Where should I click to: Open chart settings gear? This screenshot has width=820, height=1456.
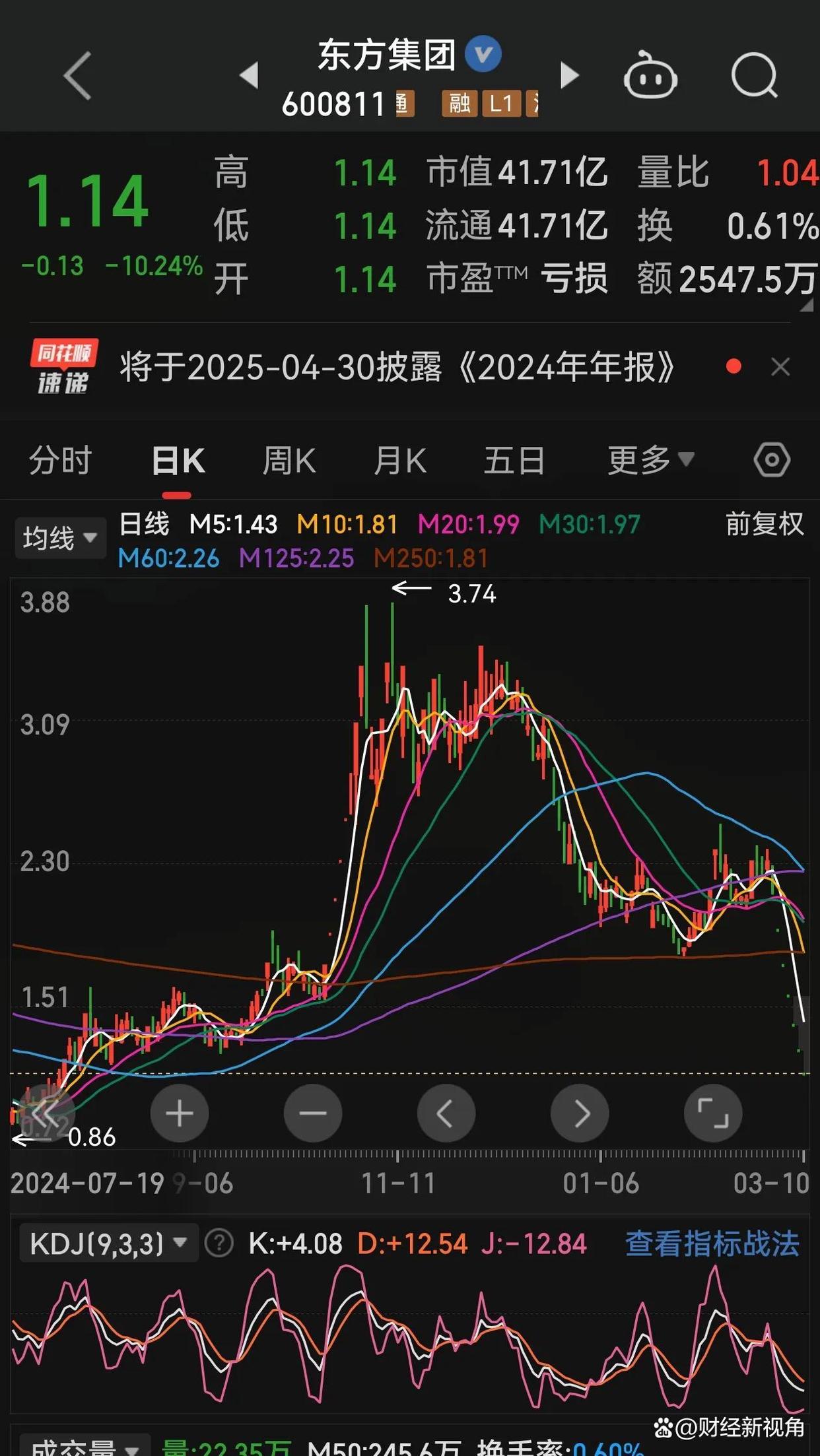[x=772, y=460]
